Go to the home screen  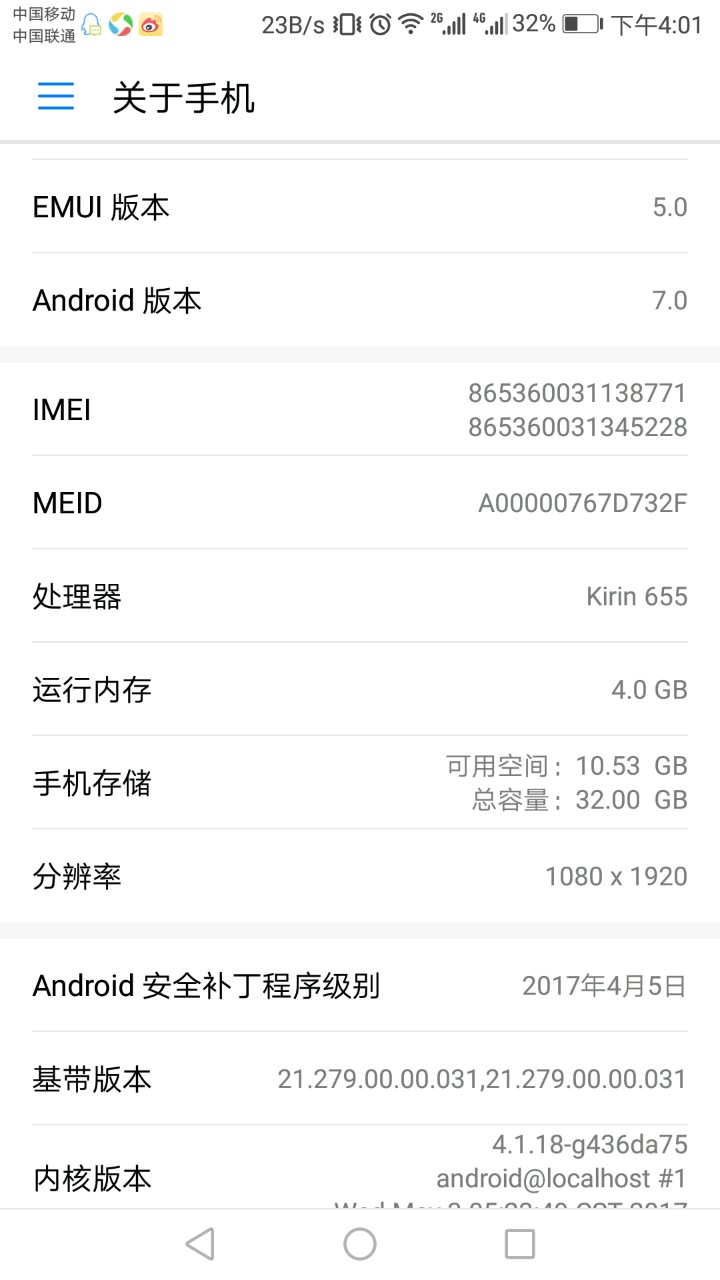(x=360, y=1244)
